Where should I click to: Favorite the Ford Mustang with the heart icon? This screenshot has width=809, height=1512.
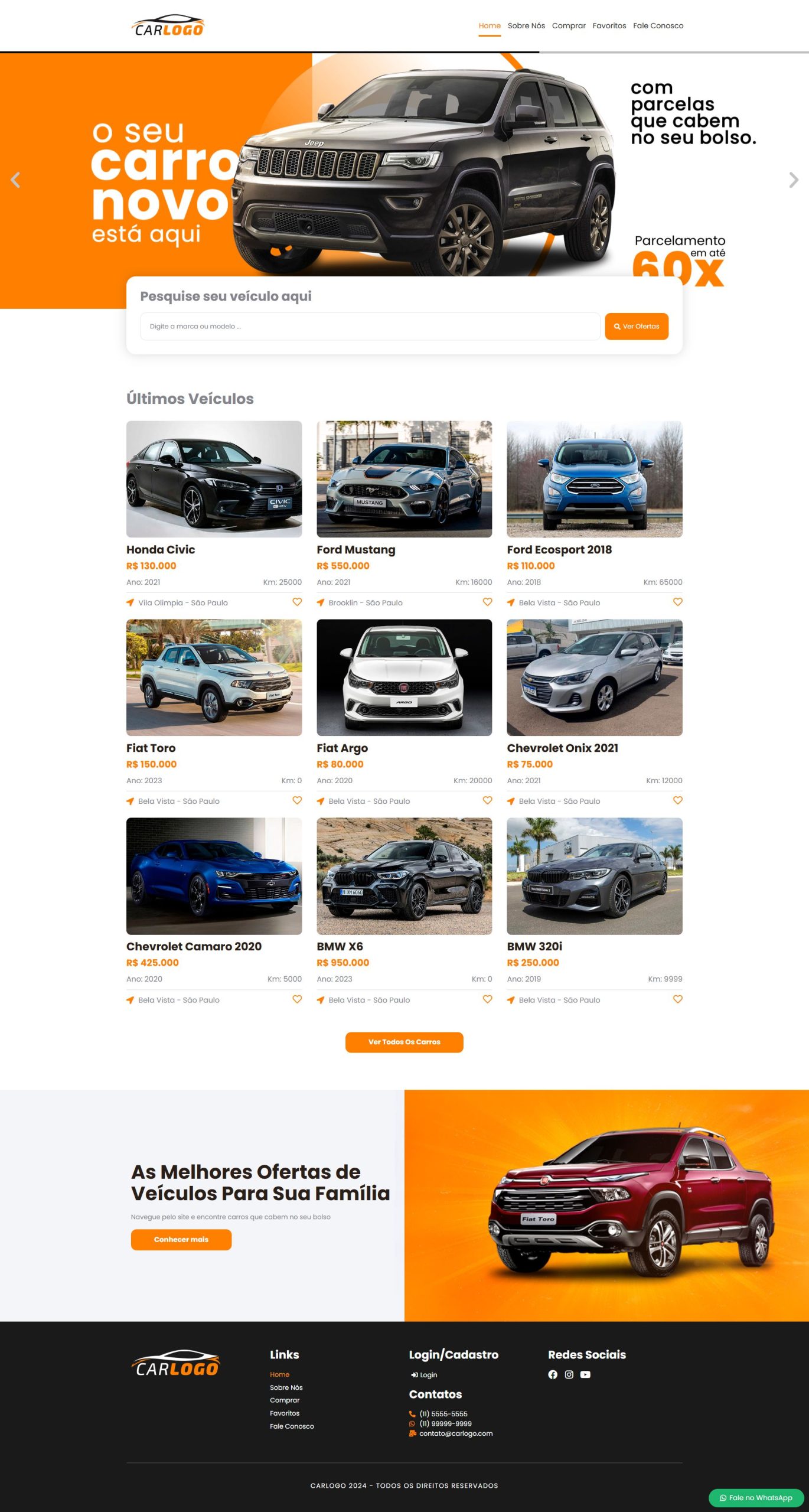(x=487, y=602)
